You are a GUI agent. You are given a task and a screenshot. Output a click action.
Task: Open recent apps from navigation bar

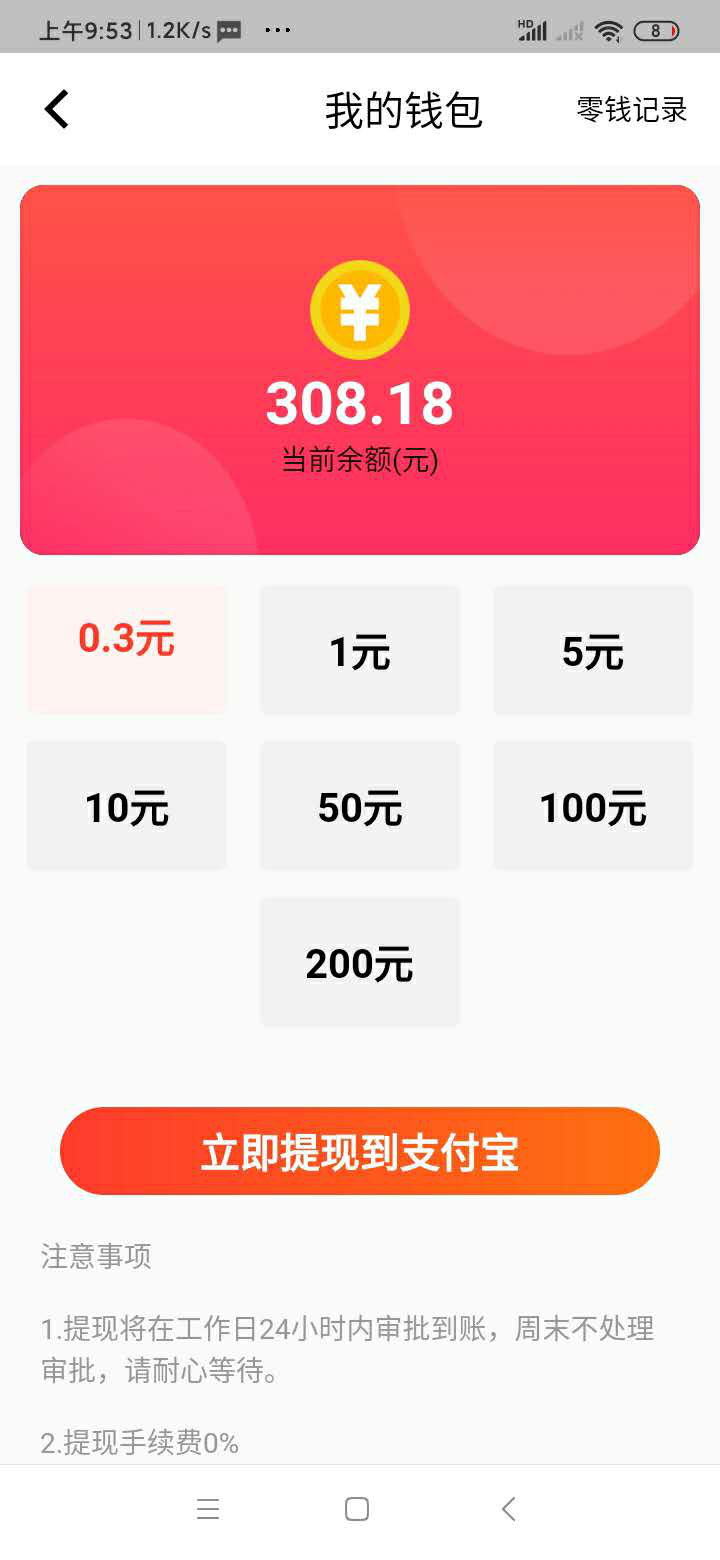click(x=208, y=1509)
